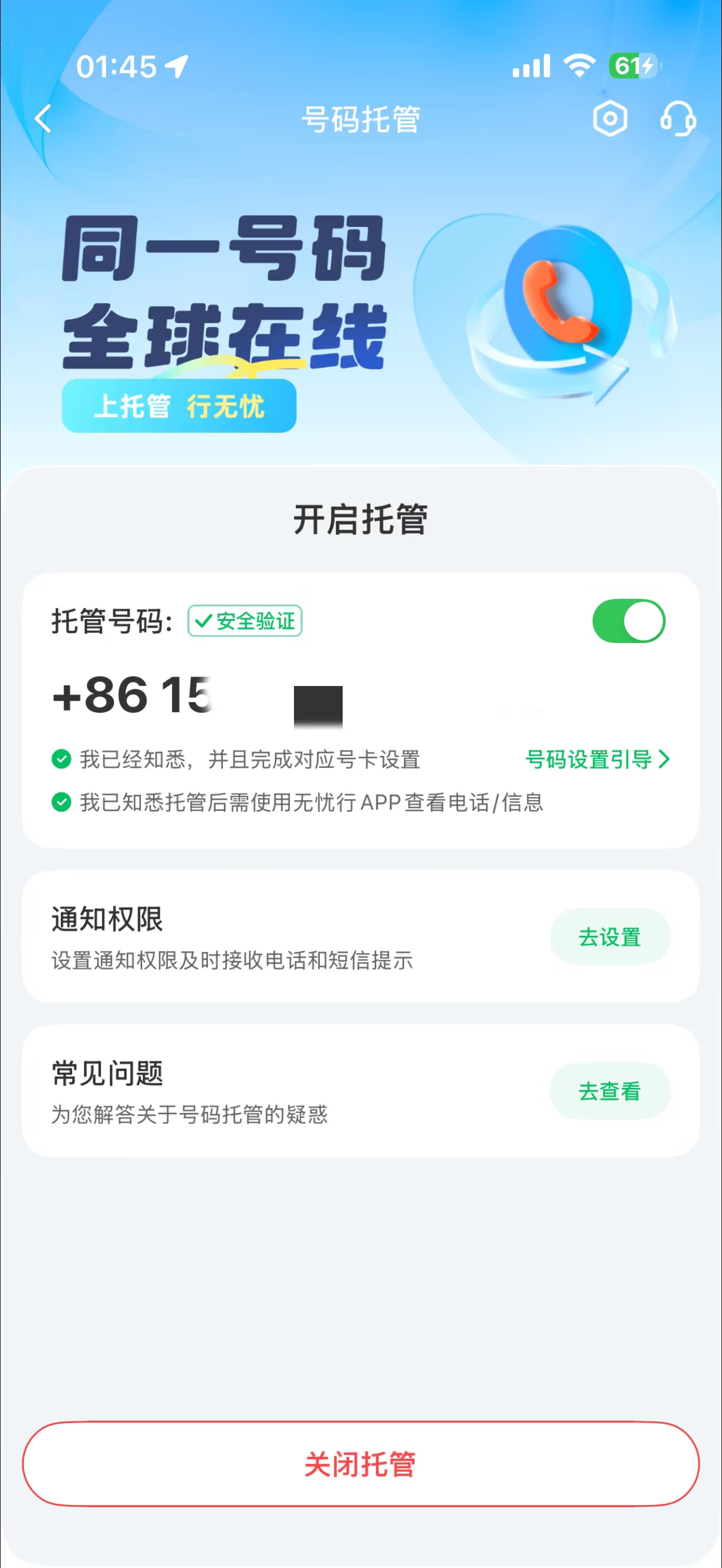This screenshot has height=1568, width=722.
Task: Contact customer service via headset icon
Action: (x=677, y=119)
